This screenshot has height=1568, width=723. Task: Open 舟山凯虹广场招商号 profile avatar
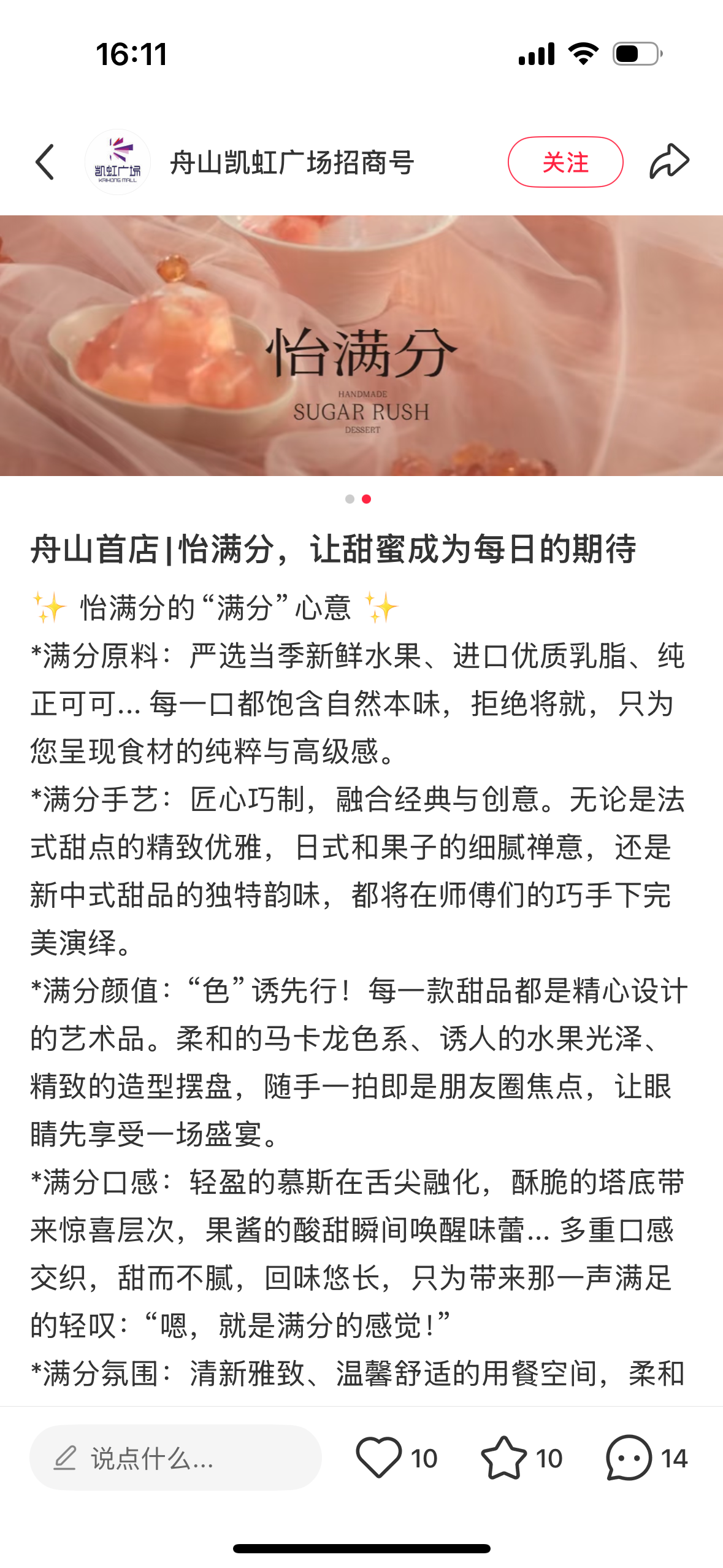(x=118, y=163)
